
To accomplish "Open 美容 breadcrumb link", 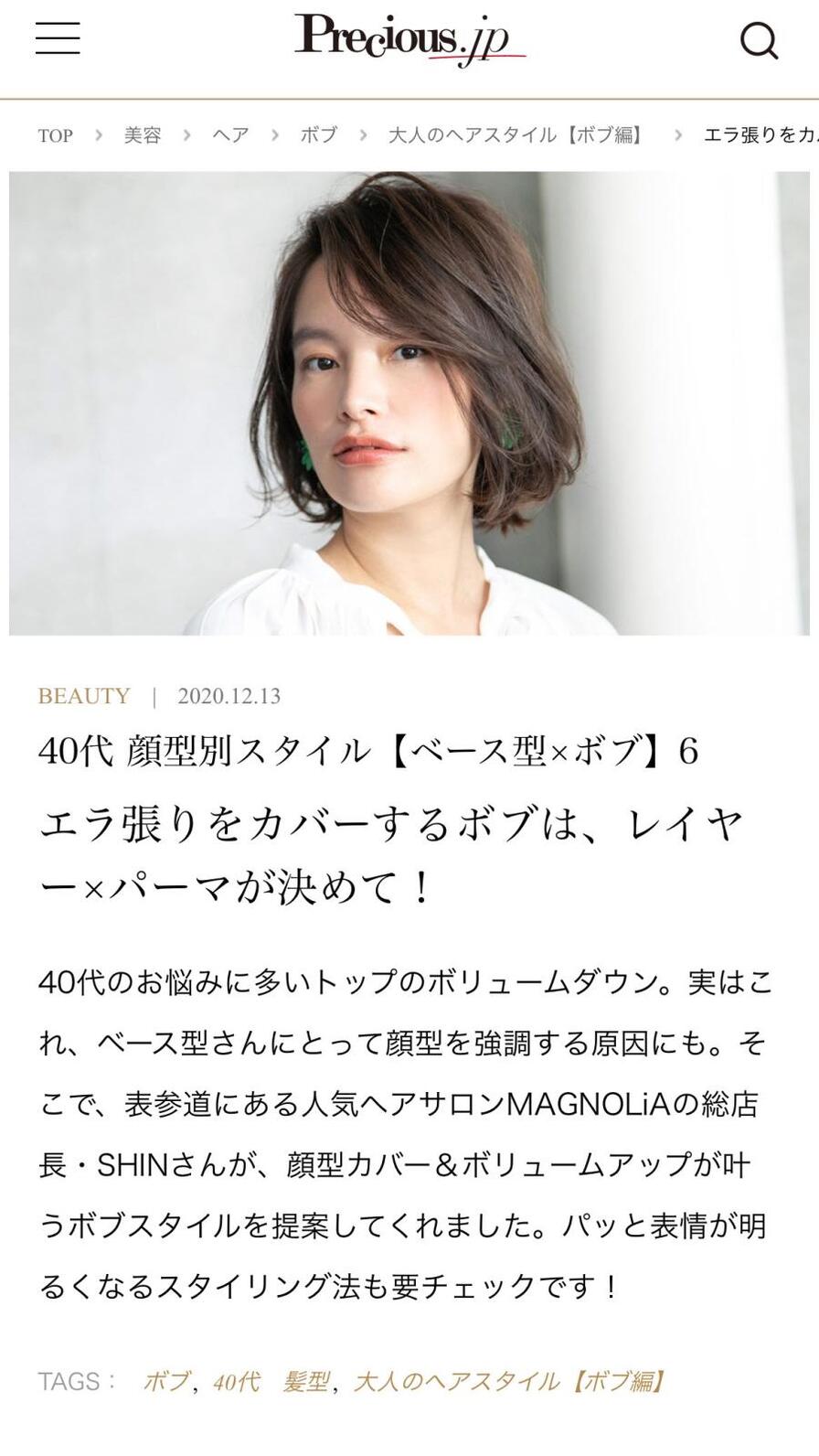I will click(x=143, y=135).
